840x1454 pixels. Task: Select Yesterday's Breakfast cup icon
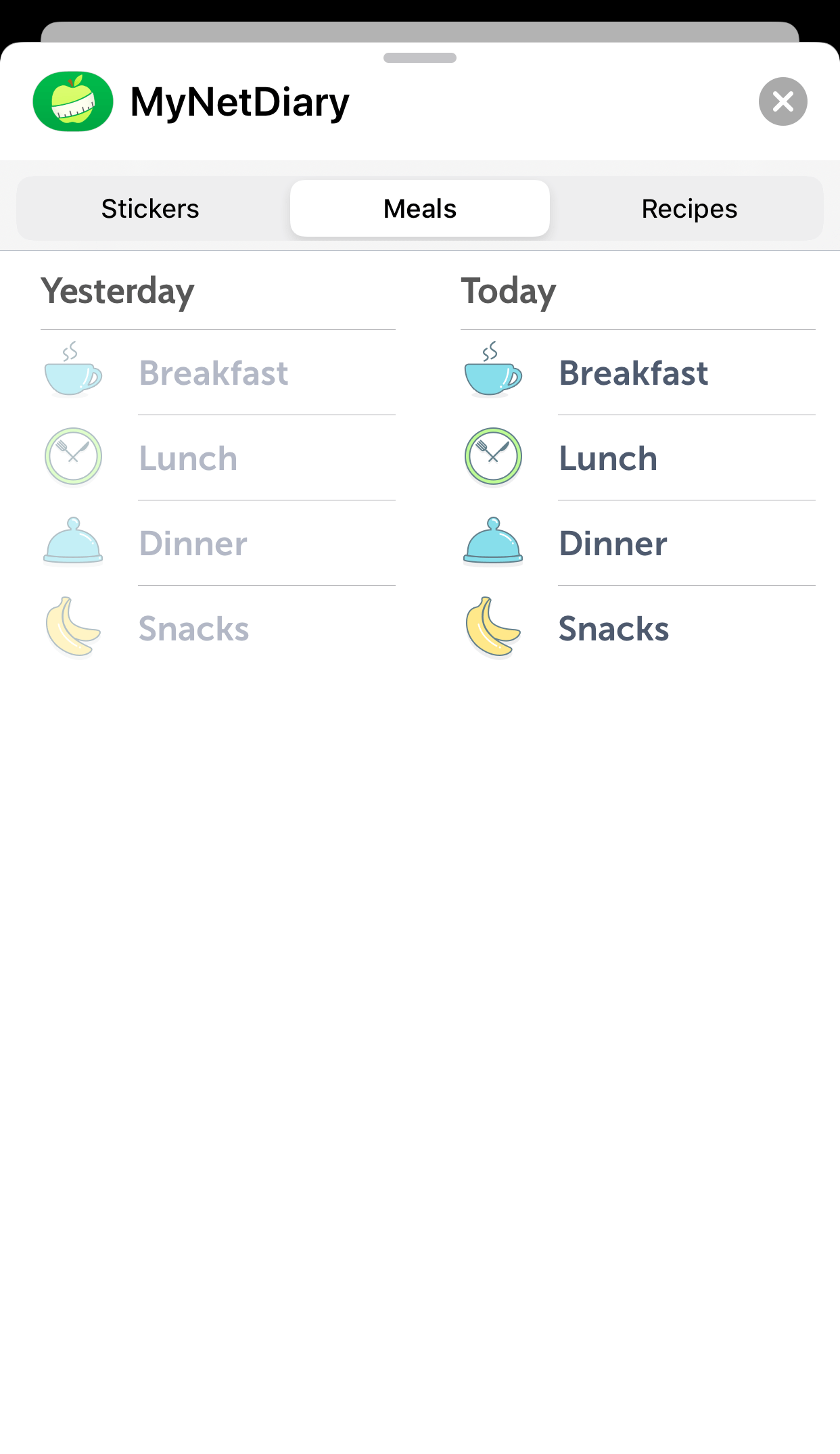click(72, 372)
